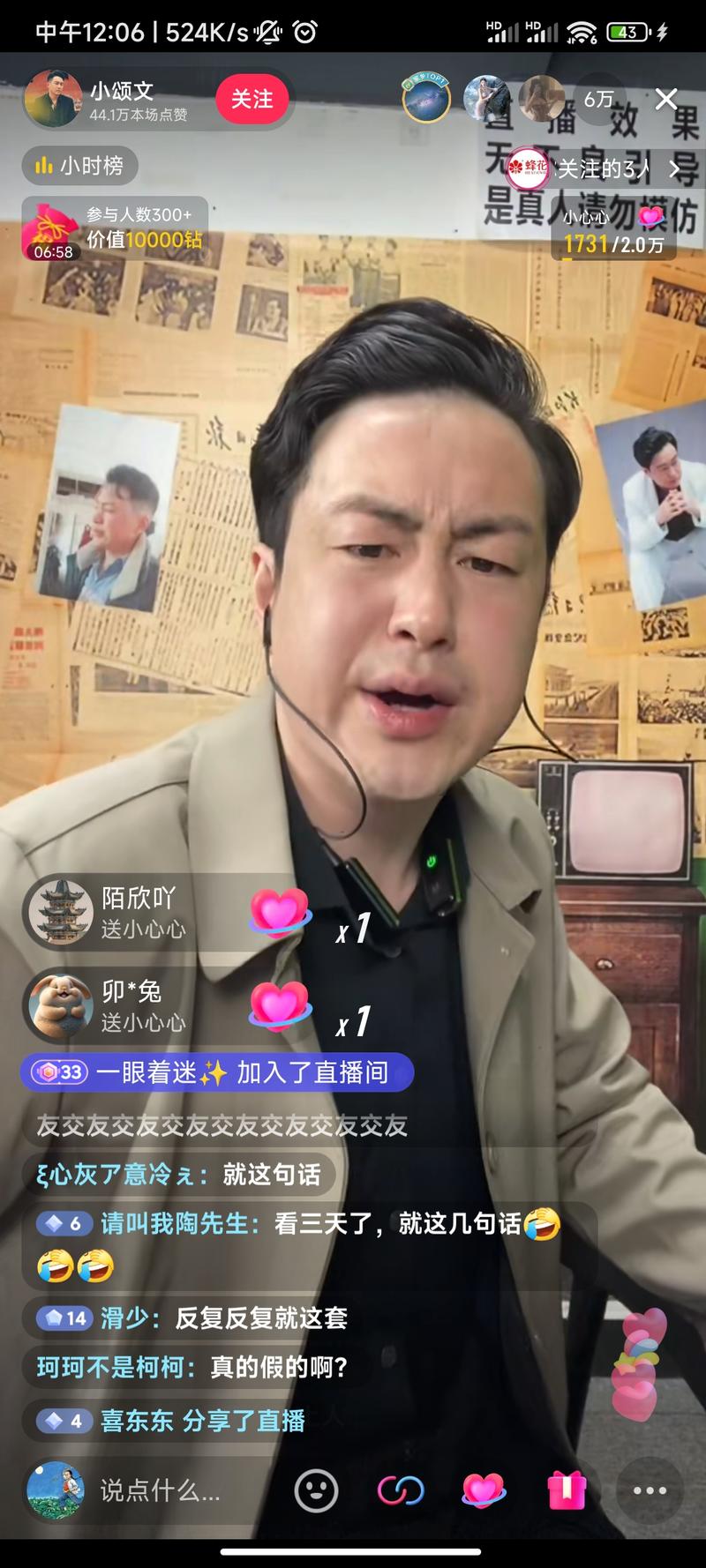Open the 小时榜 hourly ranking

coord(79,166)
